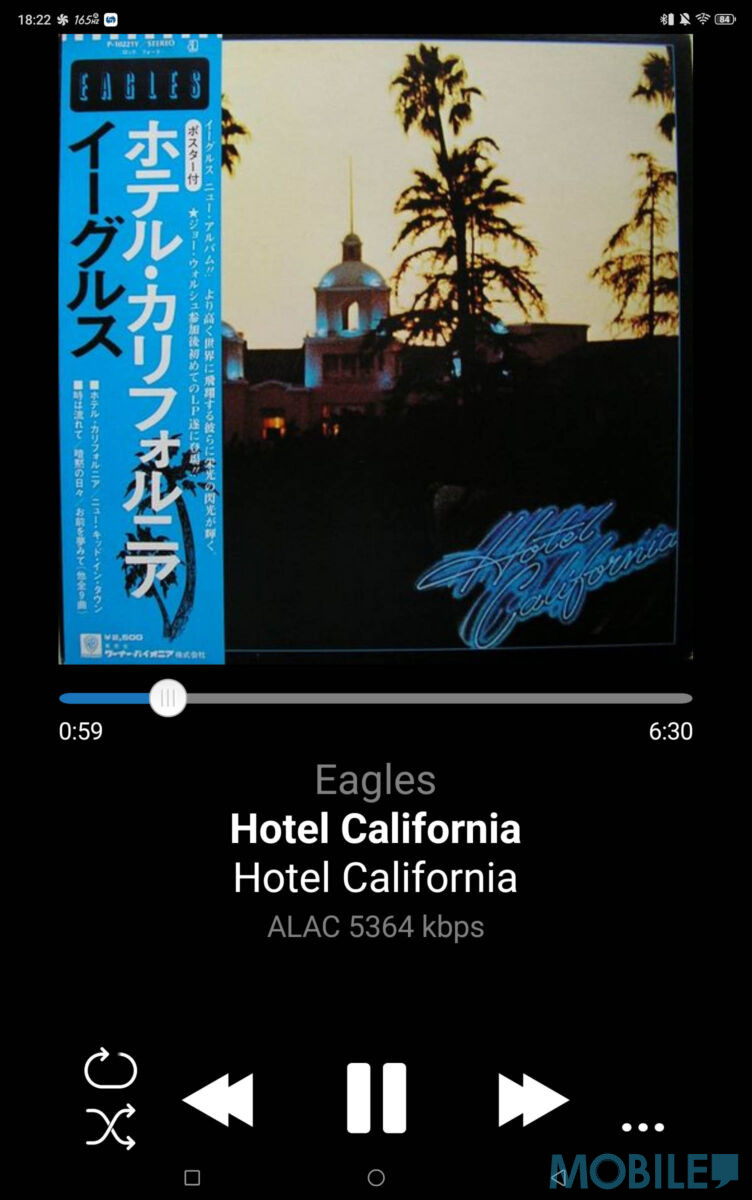Open the three-dot overflow menu
The width and height of the screenshot is (752, 1200).
coord(642,1127)
